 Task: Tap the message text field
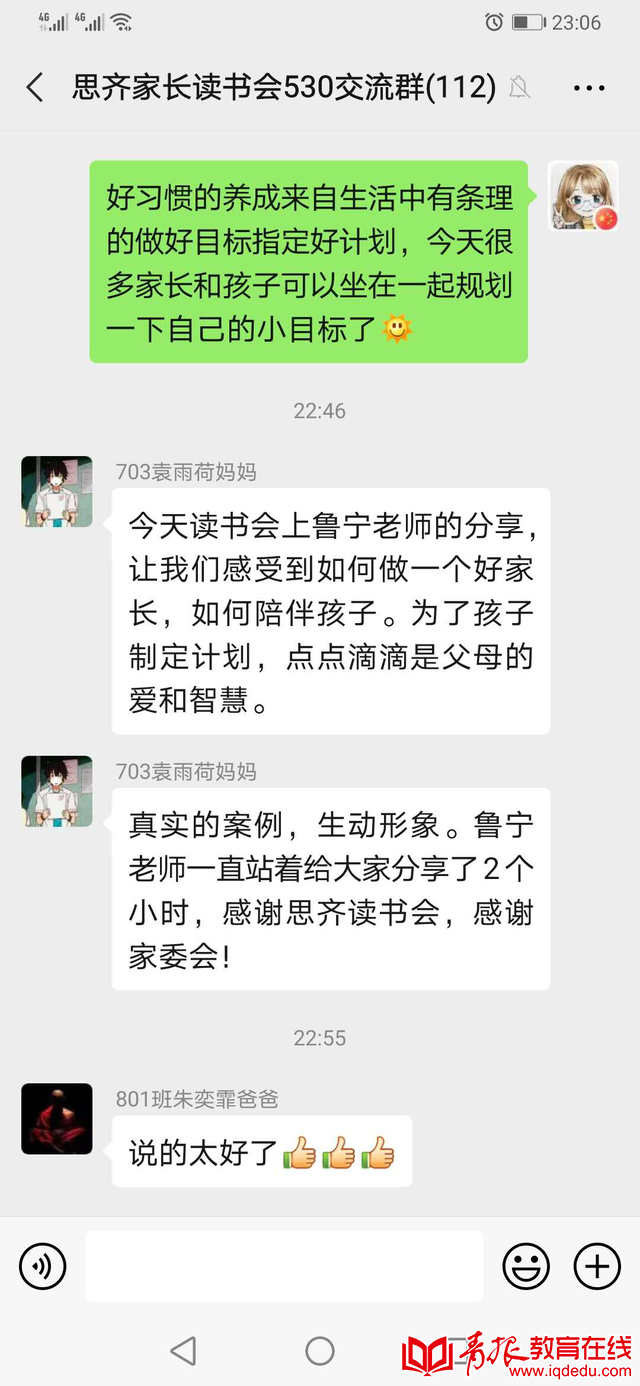(x=284, y=1267)
